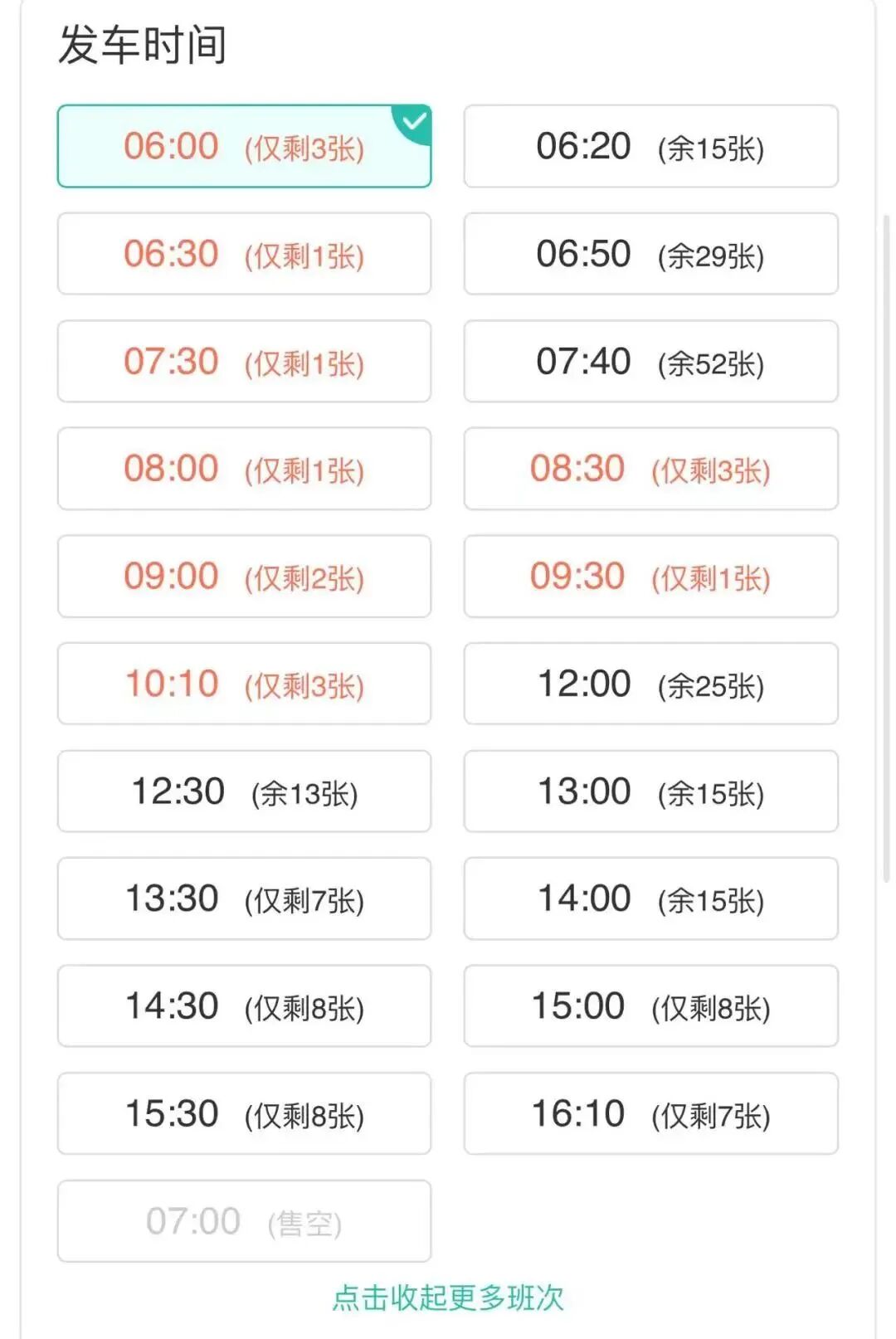Collapse extra departures via 点击收起更多班次
Screen dimensions: 896x1339
pyautogui.click(x=448, y=1298)
